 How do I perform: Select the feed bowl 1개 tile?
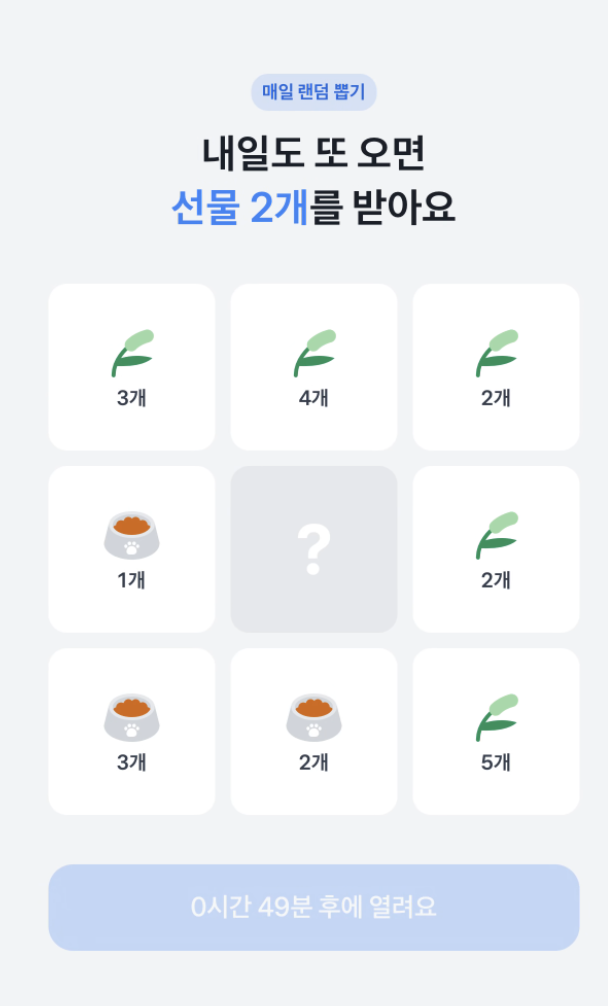(x=131, y=549)
